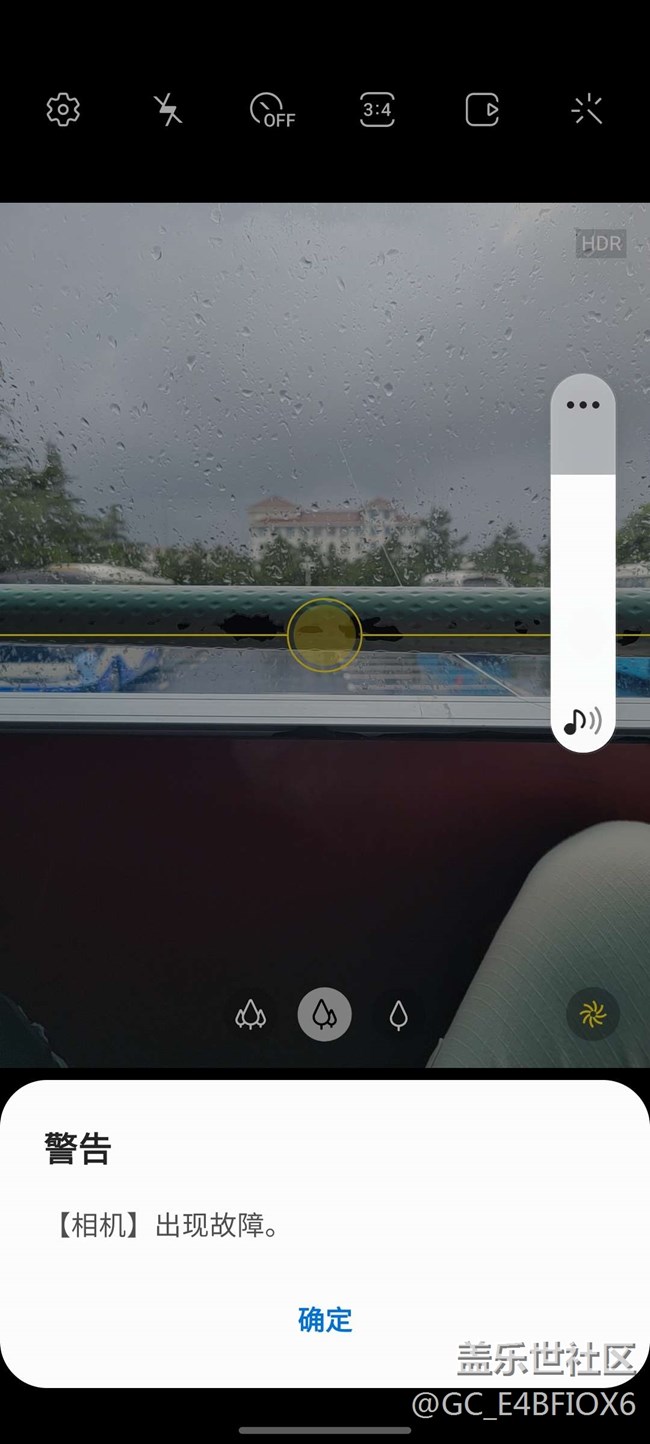
Task: Change the timer OFF setting
Action: click(272, 110)
